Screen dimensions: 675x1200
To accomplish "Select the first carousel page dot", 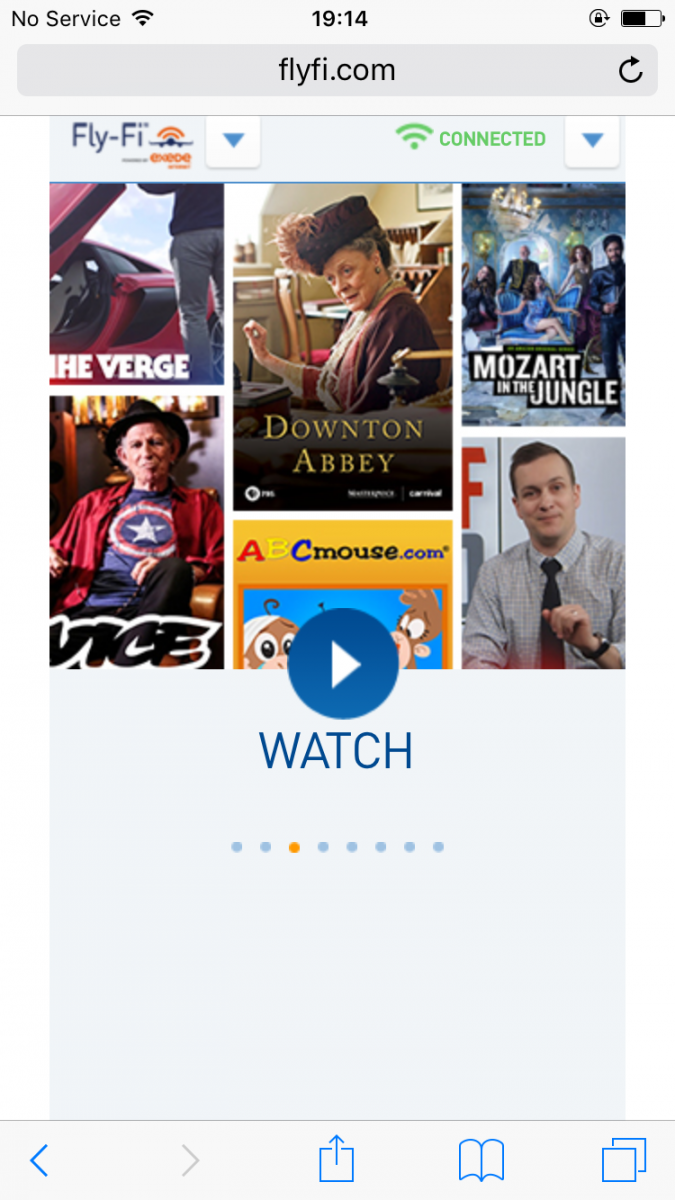I will pyautogui.click(x=237, y=847).
